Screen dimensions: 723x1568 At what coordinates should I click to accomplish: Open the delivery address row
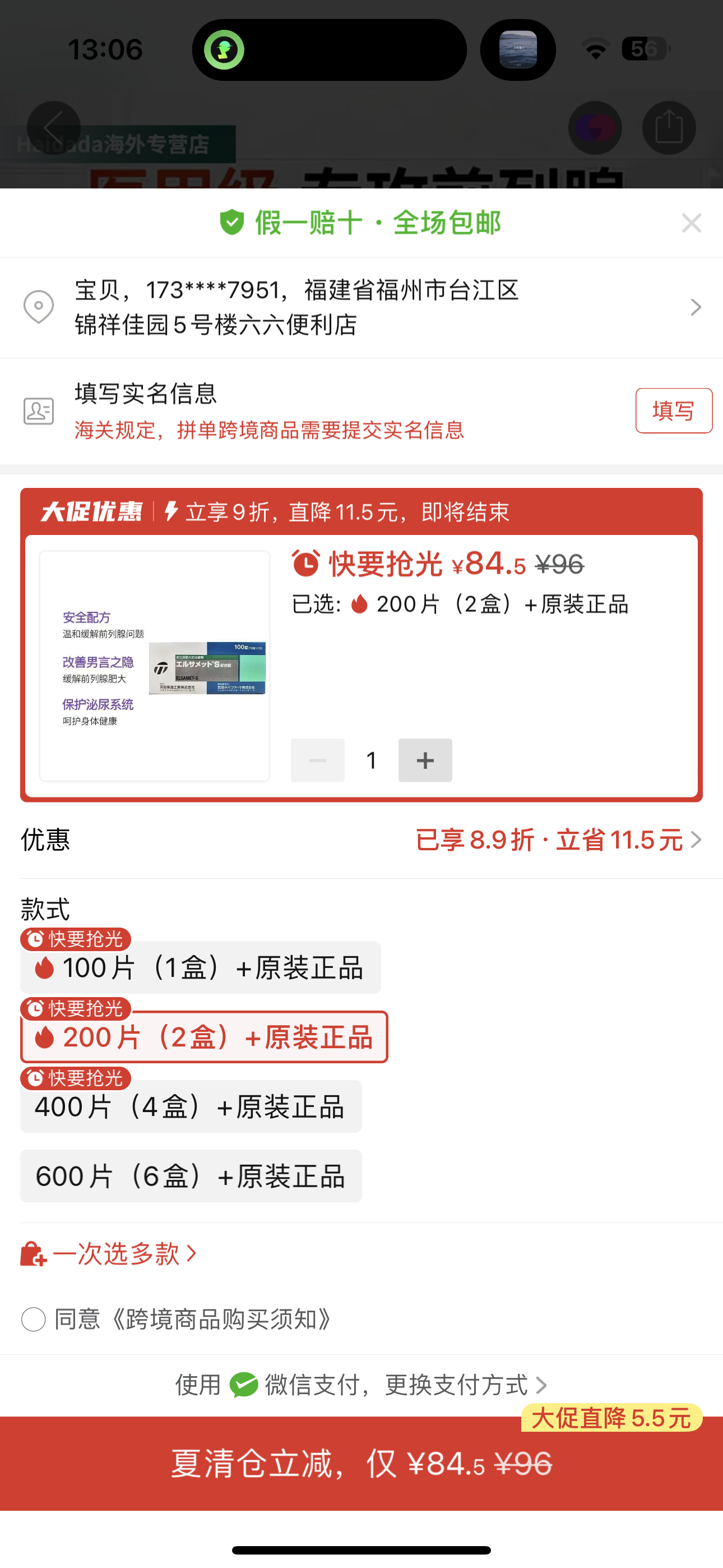(x=361, y=307)
